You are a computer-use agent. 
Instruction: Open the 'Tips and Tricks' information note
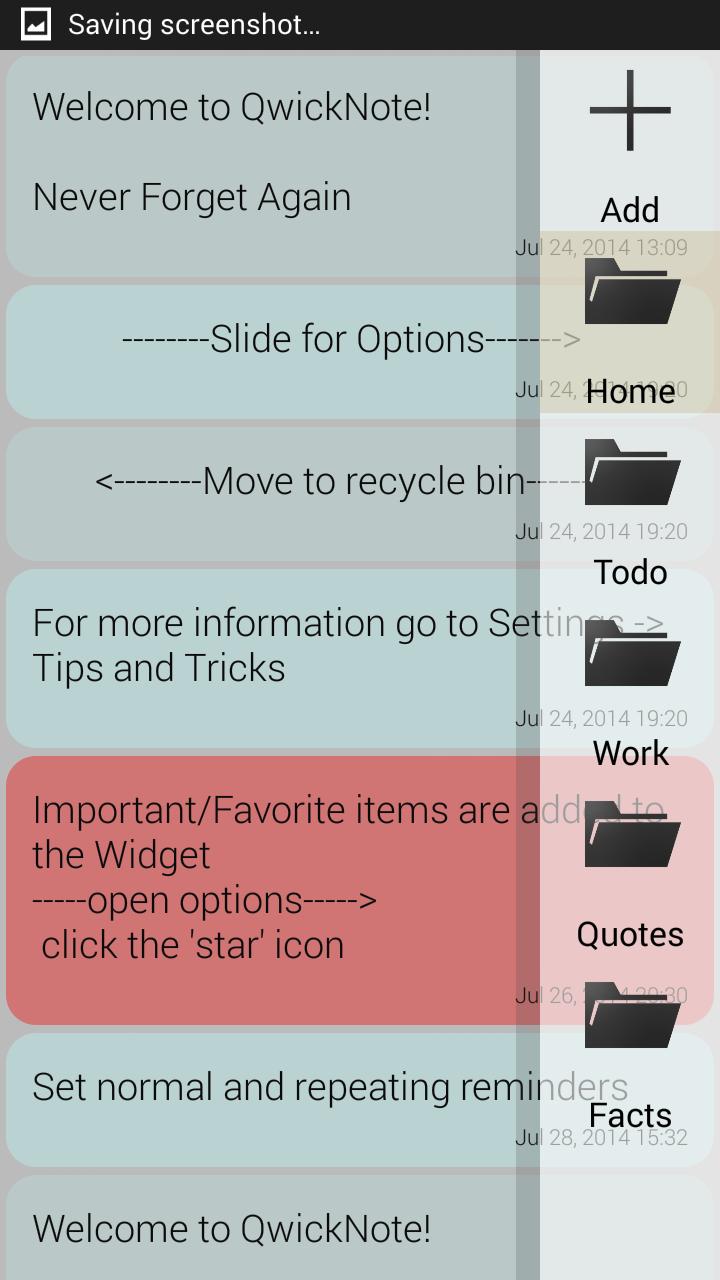click(x=260, y=657)
